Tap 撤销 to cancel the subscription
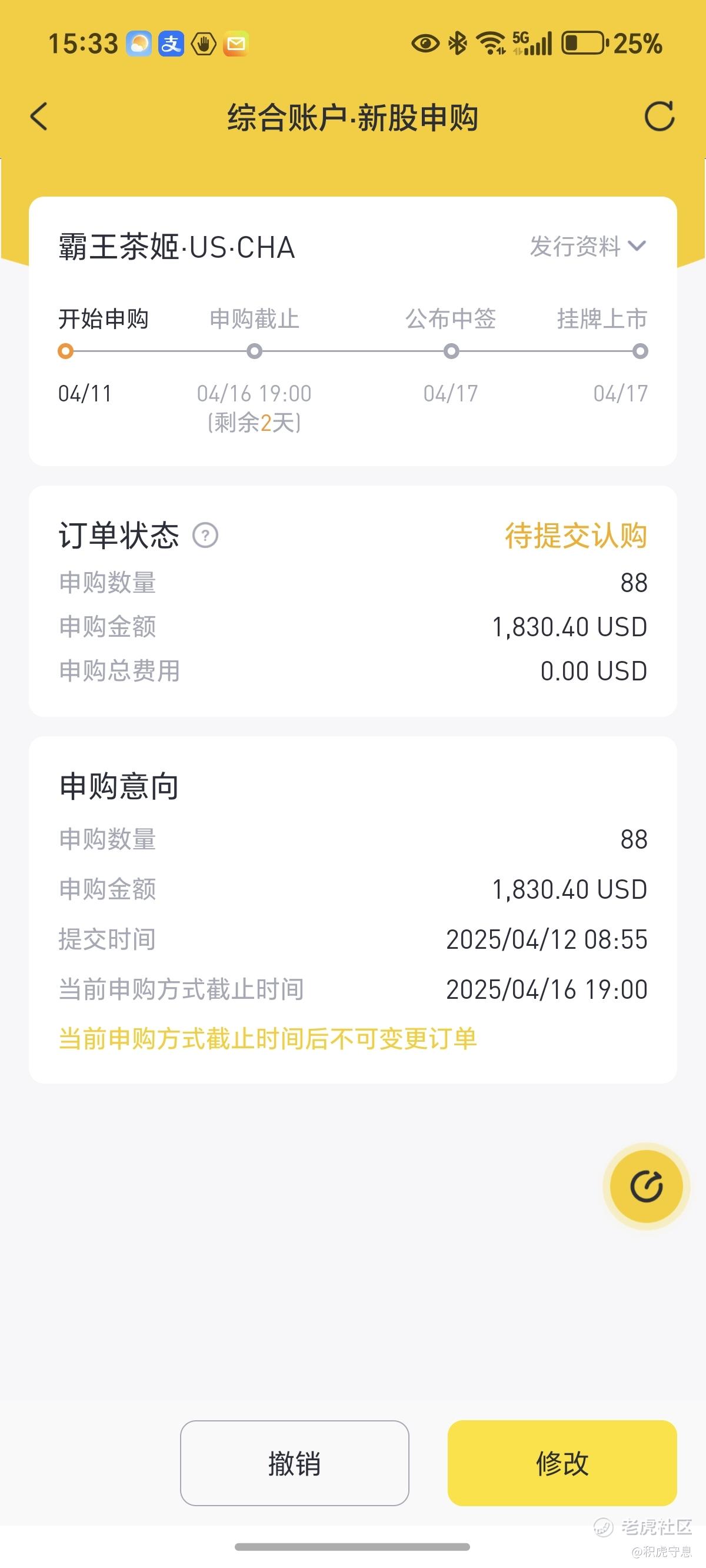The image size is (706, 1568). (295, 1463)
